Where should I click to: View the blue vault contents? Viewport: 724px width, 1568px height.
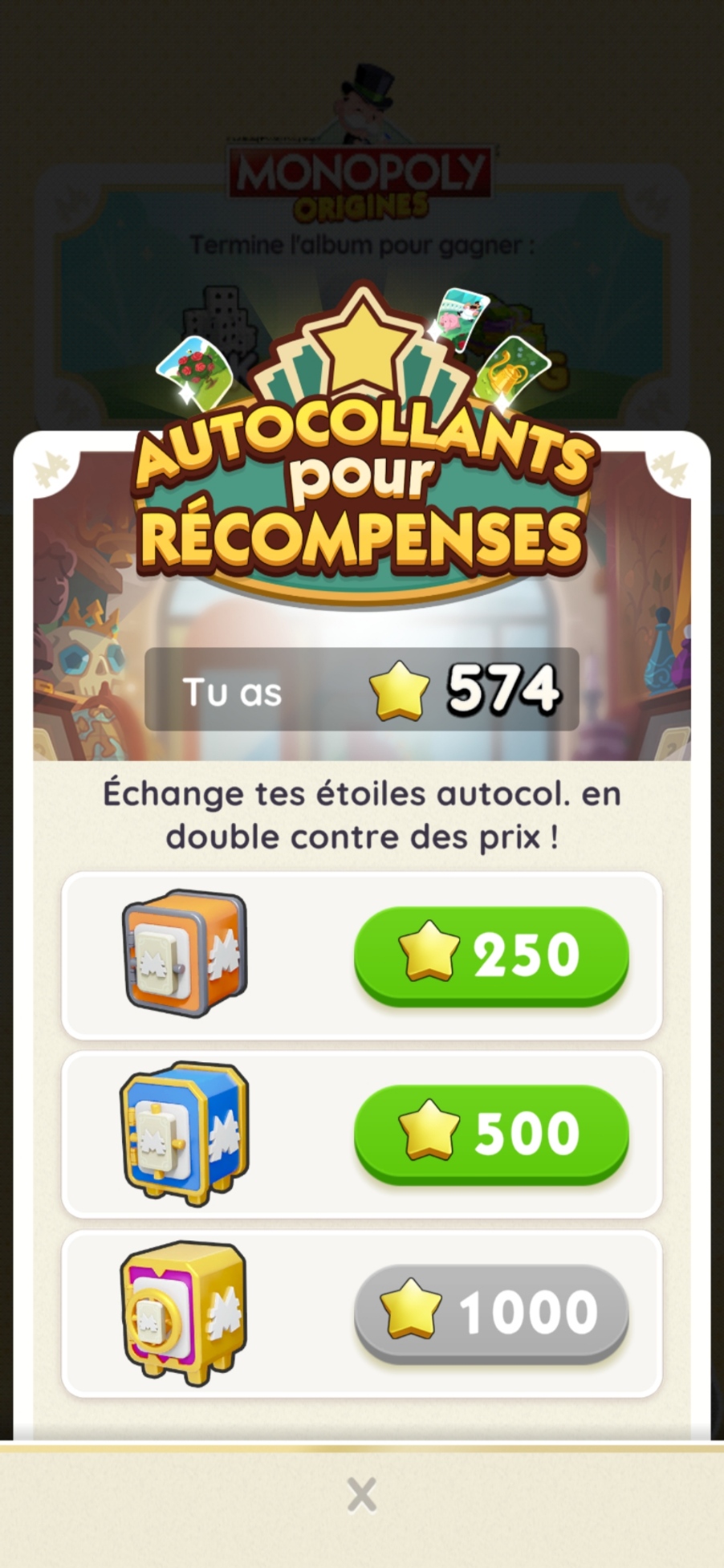185,1133
